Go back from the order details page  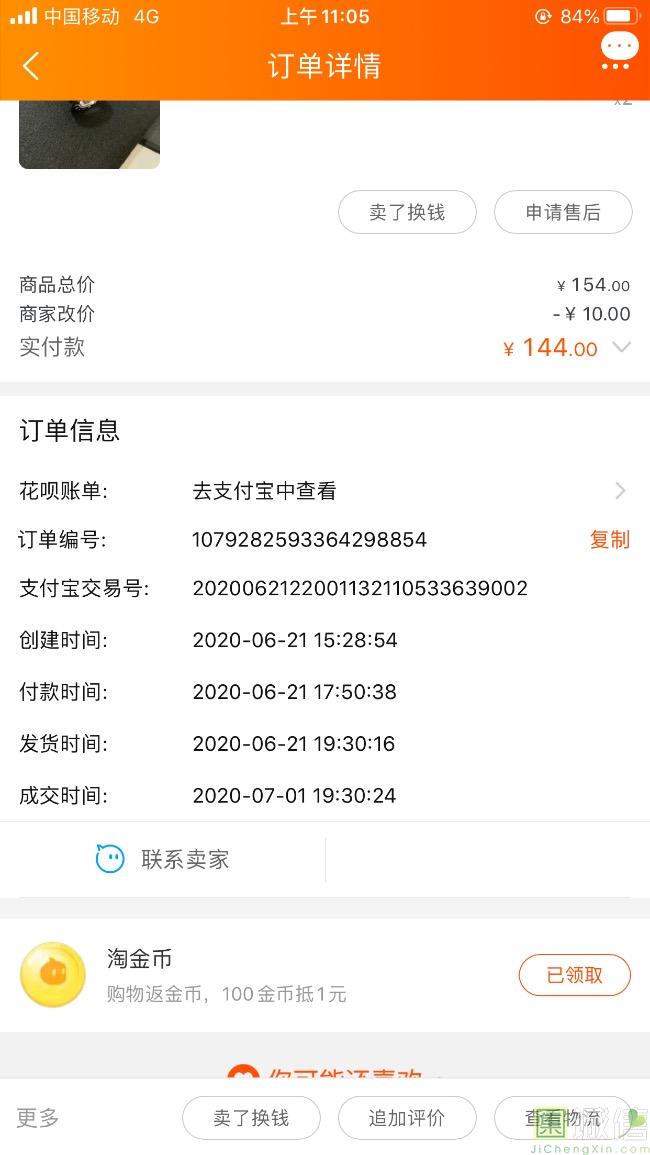pyautogui.click(x=31, y=67)
